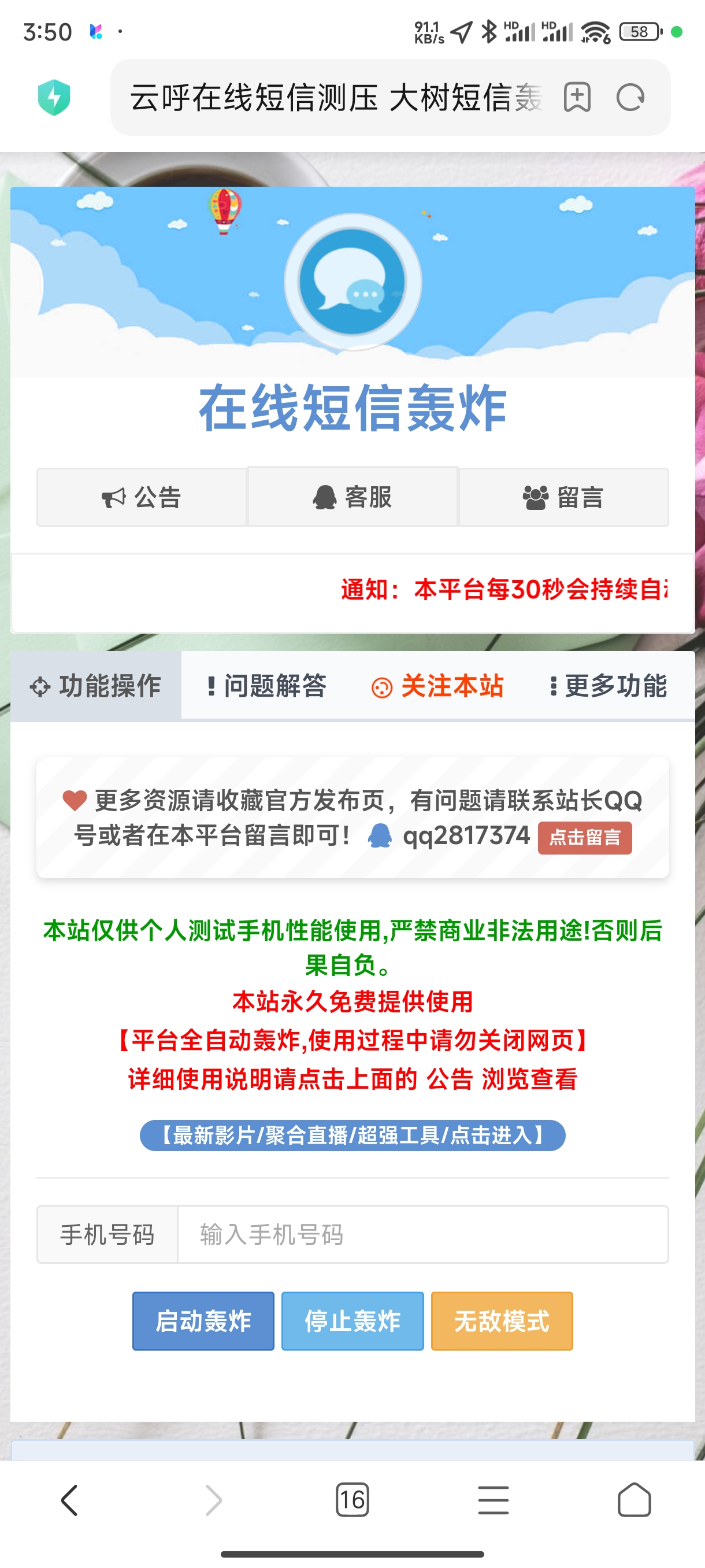The height and width of the screenshot is (1568, 705).
Task: Switch to the 功能操作 tab
Action: coord(96,686)
